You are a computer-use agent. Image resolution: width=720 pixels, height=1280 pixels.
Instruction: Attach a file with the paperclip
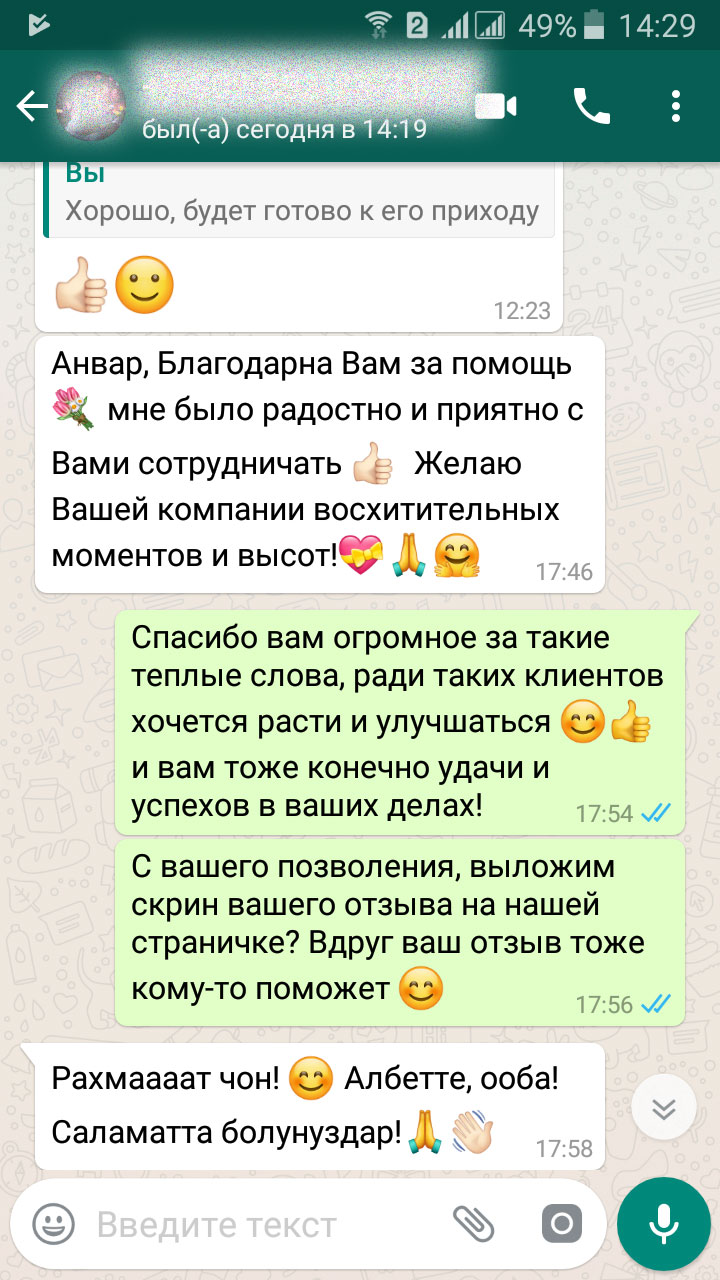[x=474, y=1223]
